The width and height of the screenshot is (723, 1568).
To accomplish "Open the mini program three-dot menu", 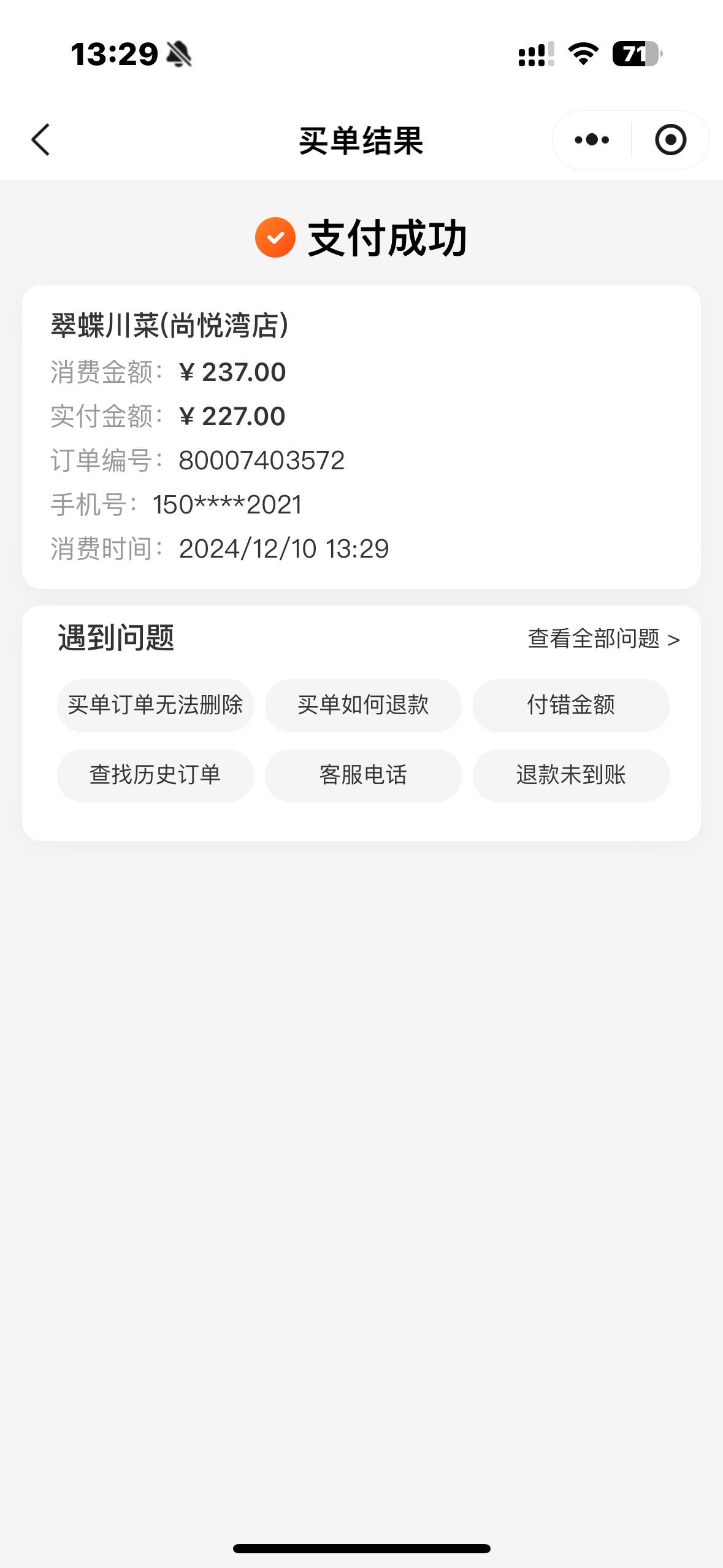I will [592, 140].
